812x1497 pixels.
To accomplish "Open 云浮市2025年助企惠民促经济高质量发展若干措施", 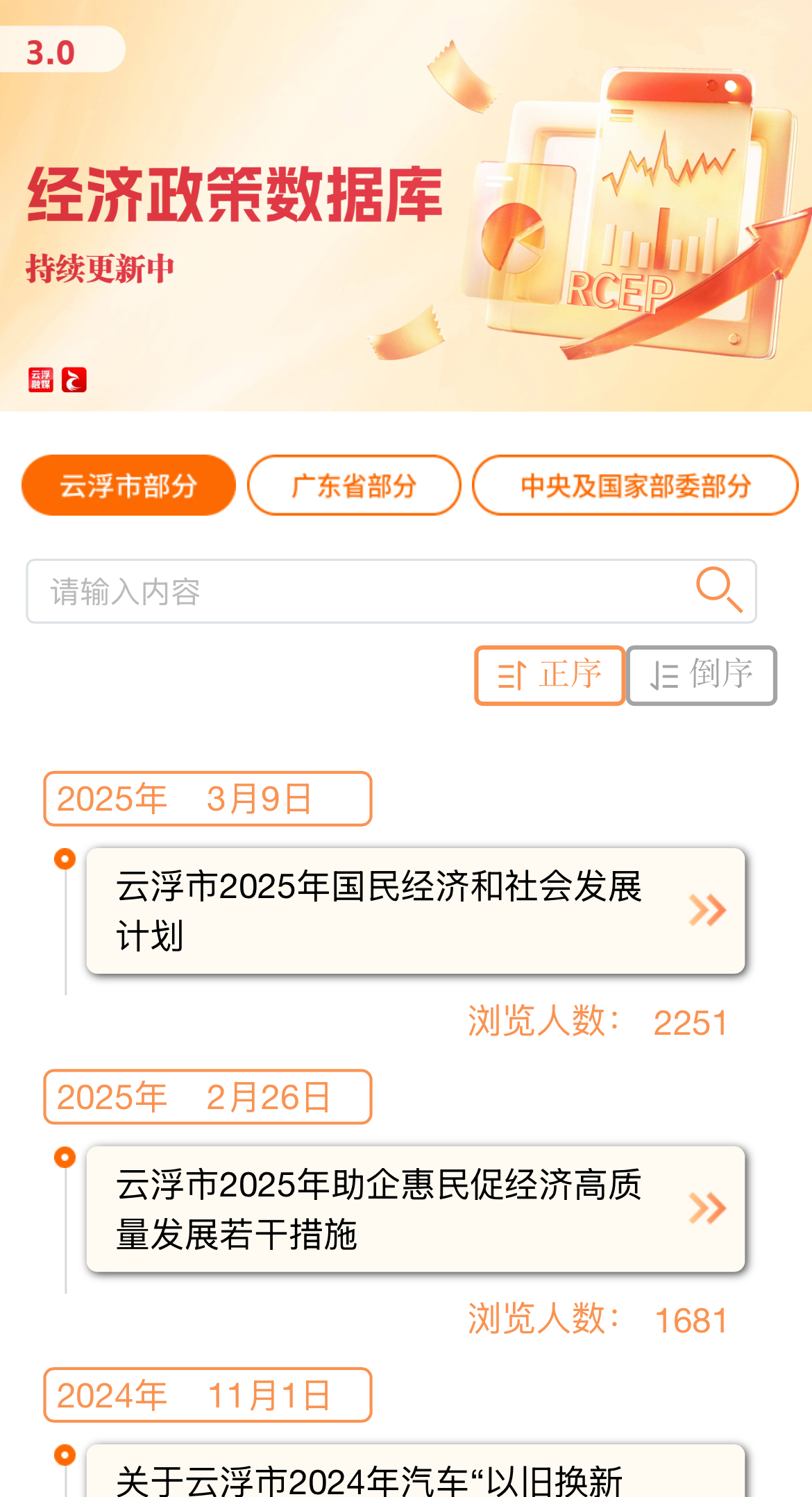I will 415,1208.
